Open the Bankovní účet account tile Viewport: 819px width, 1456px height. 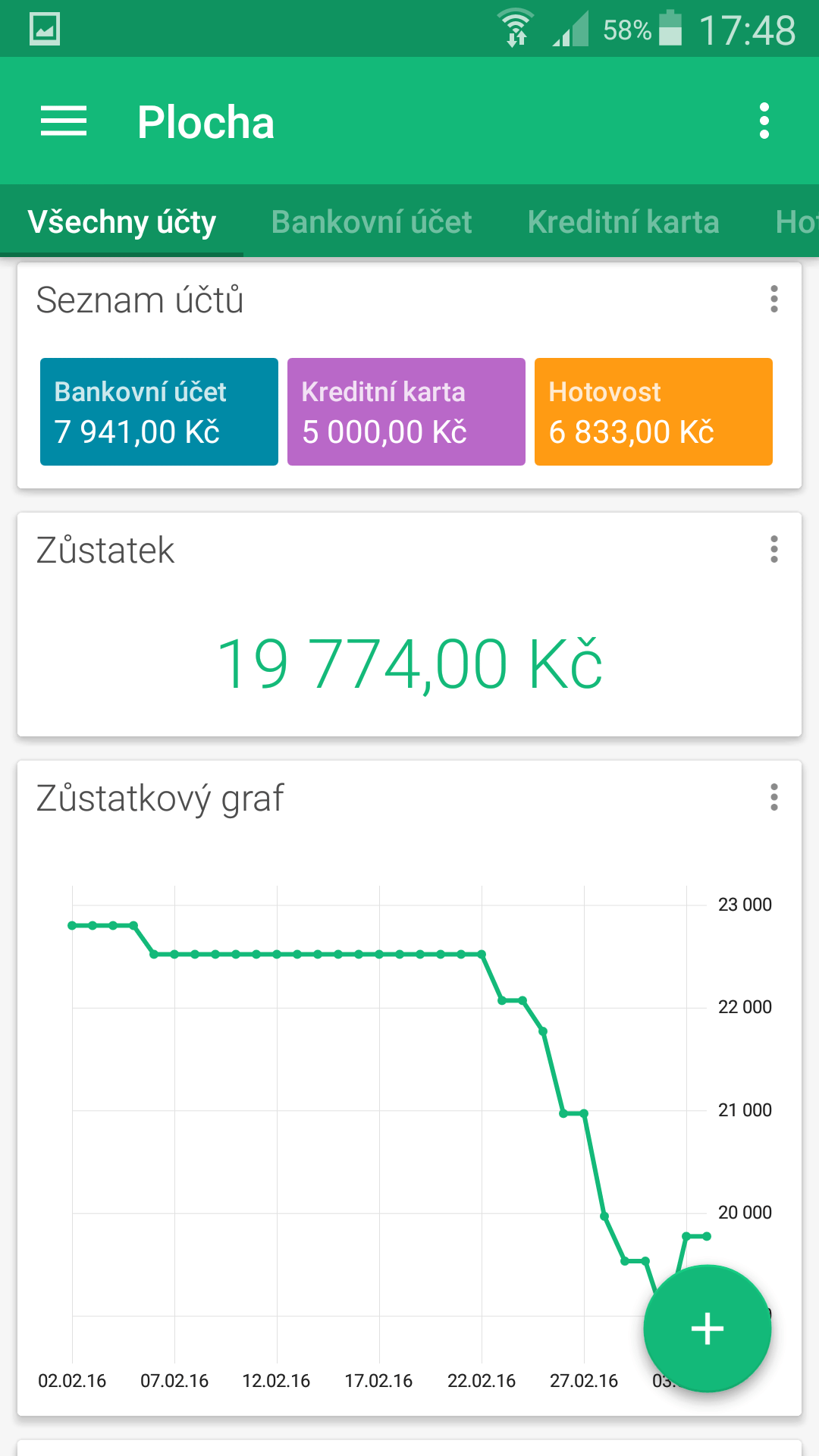pyautogui.click(x=159, y=412)
